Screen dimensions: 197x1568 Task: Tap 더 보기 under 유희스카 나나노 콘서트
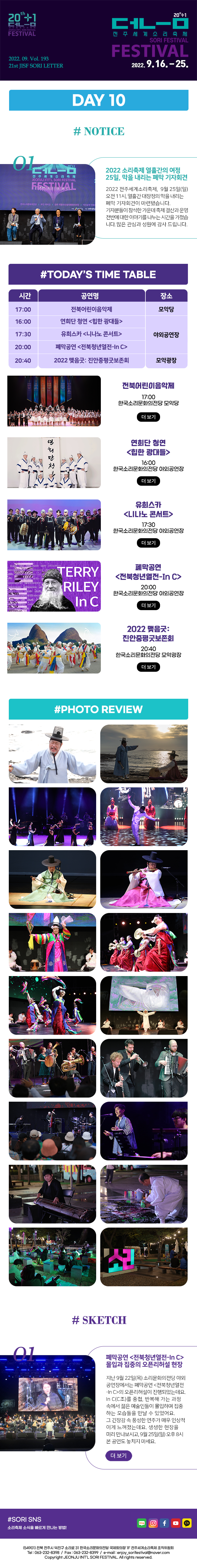pos(148,542)
